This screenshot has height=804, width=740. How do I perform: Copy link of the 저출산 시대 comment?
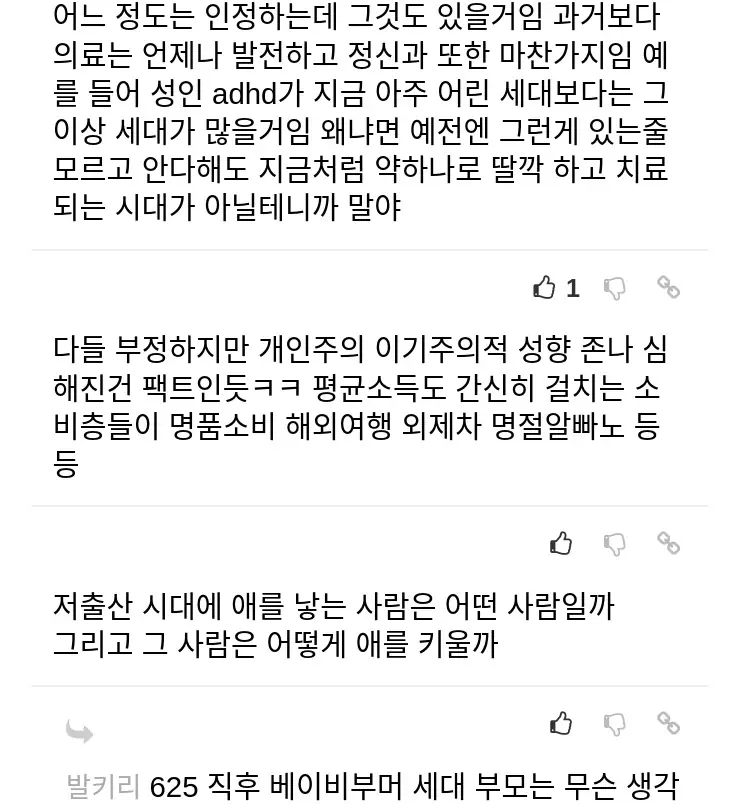pos(668,723)
